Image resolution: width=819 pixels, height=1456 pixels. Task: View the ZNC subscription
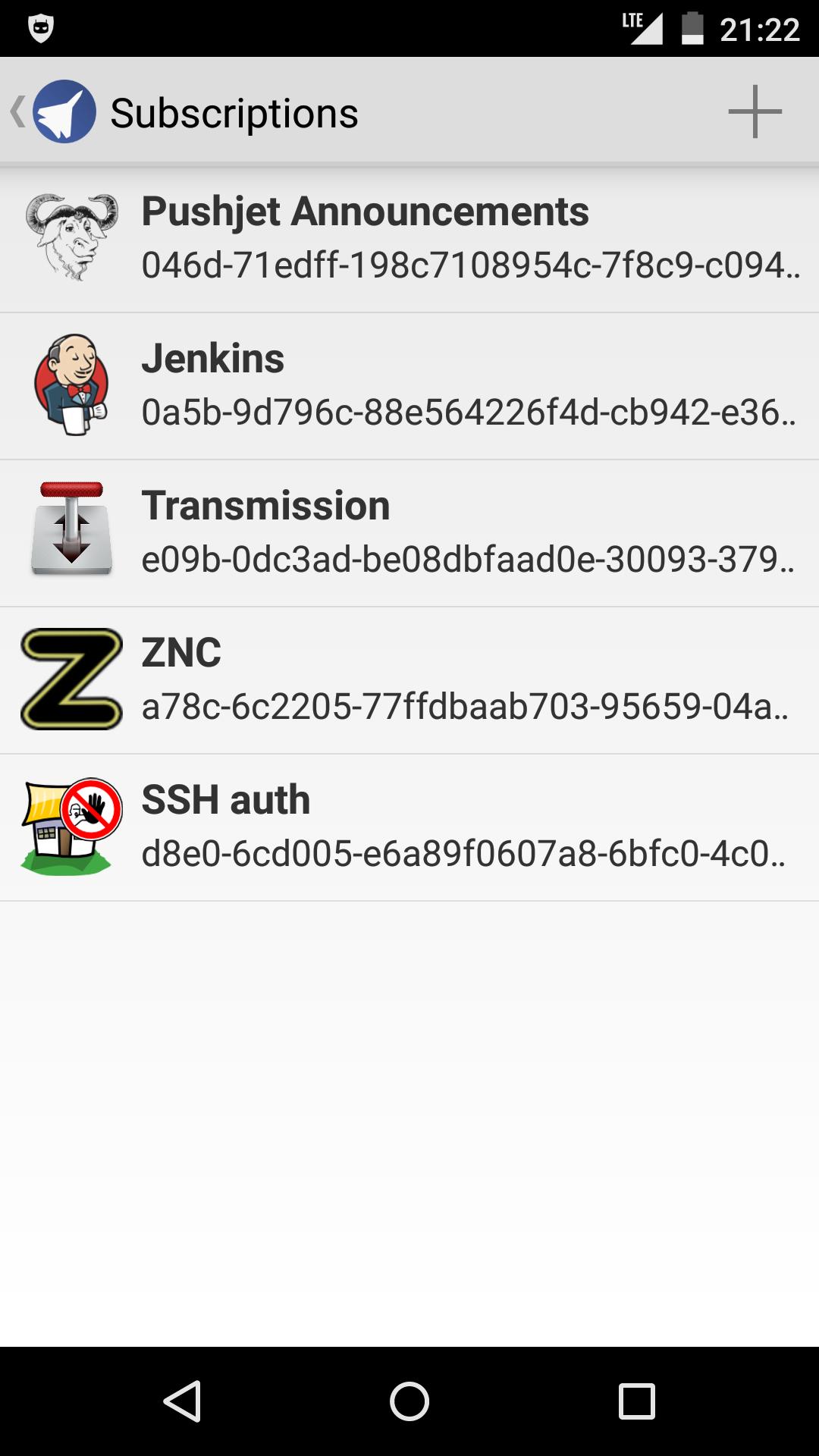pyautogui.click(x=409, y=679)
